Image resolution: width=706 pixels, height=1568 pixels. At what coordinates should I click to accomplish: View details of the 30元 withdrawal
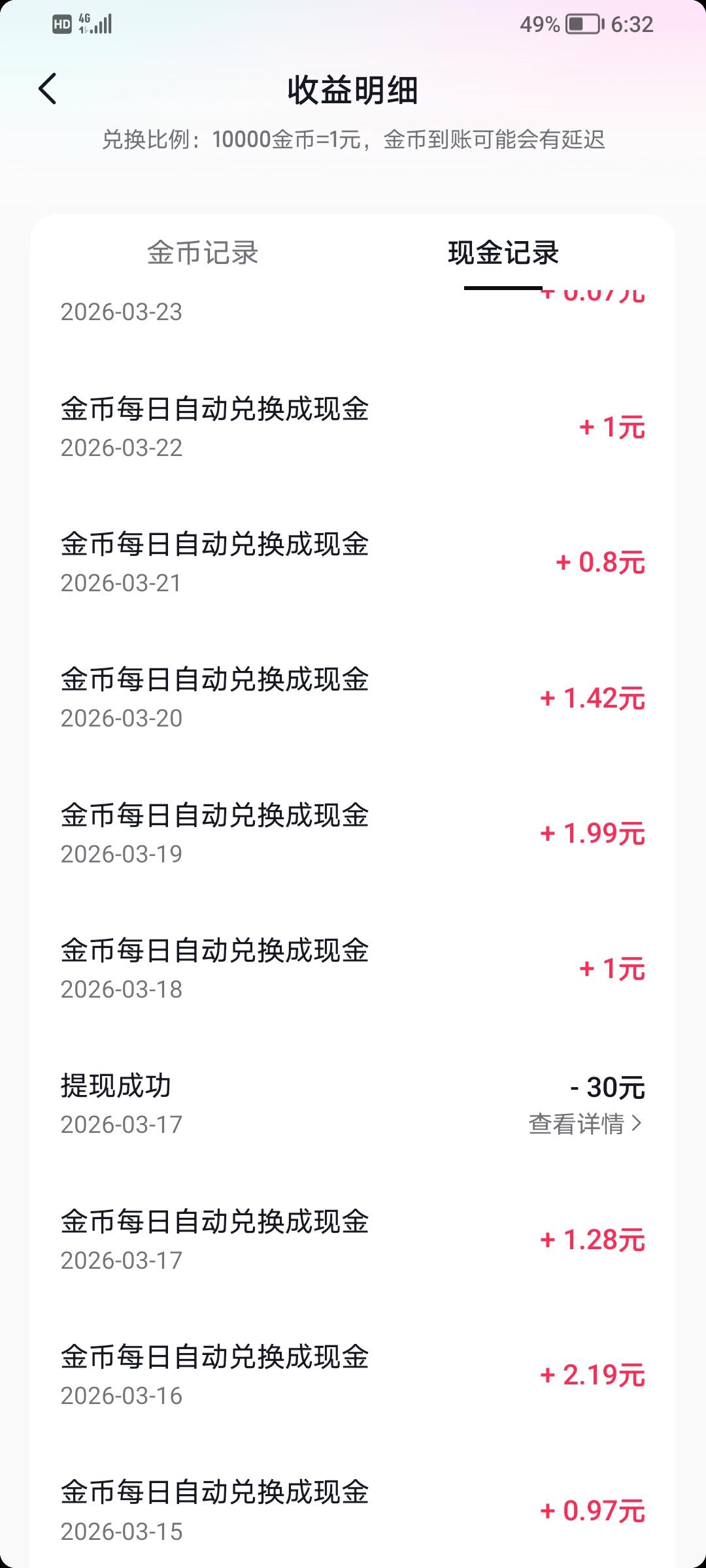pos(586,1124)
